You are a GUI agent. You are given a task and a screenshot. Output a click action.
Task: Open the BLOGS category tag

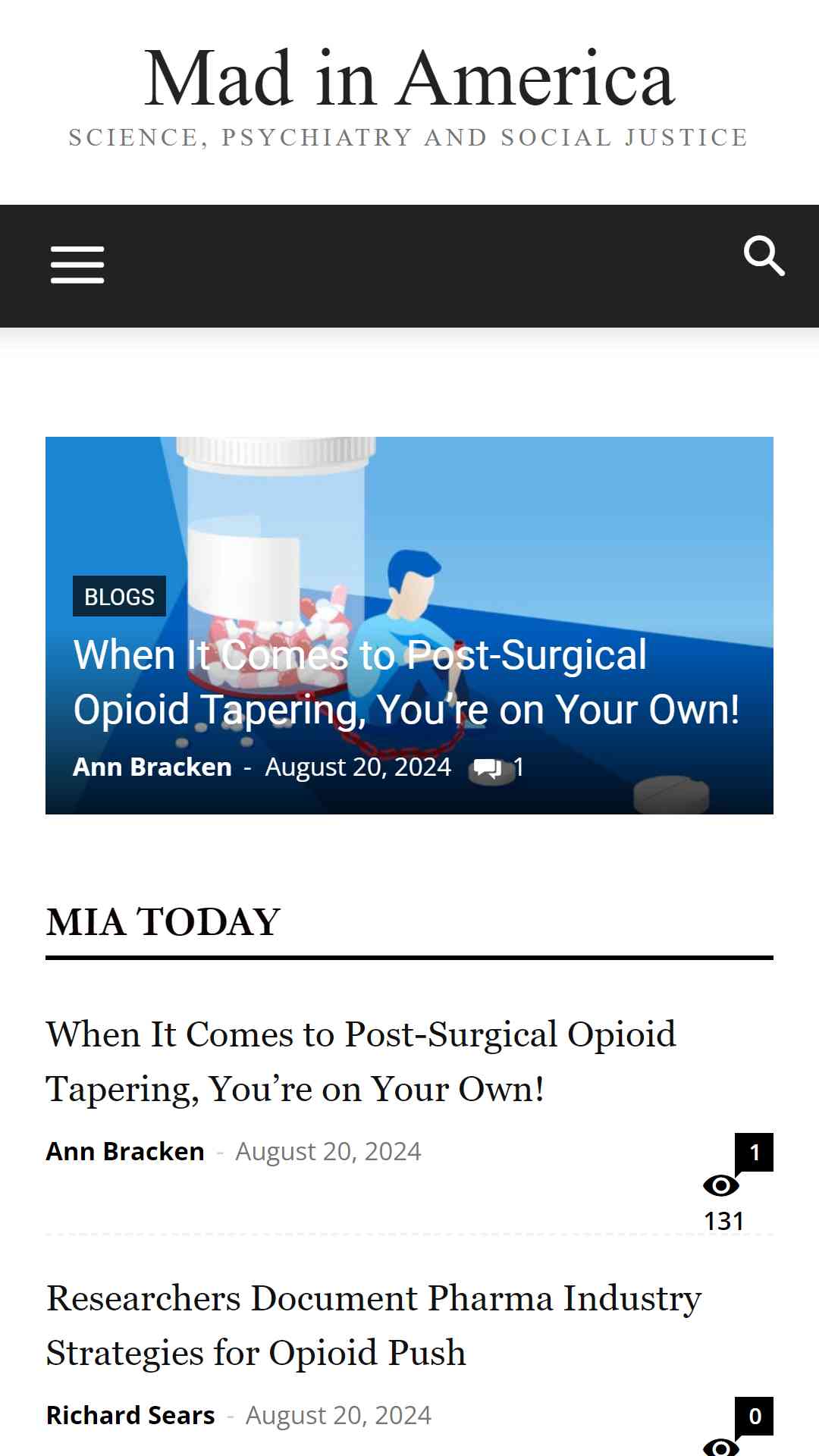coord(119,596)
